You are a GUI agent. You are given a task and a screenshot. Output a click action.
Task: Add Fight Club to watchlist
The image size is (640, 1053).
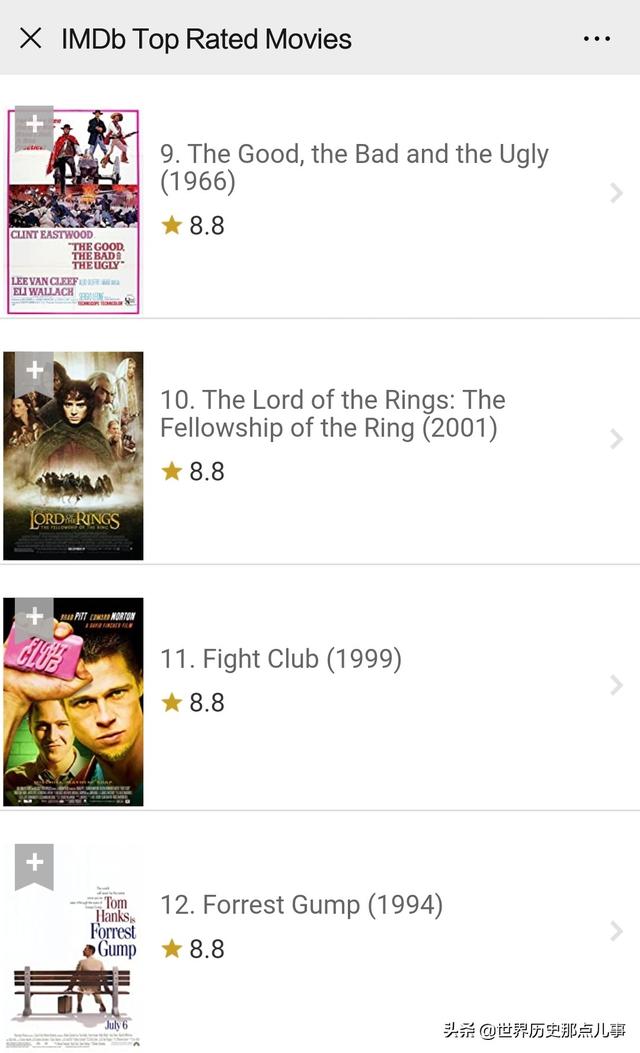click(x=34, y=617)
